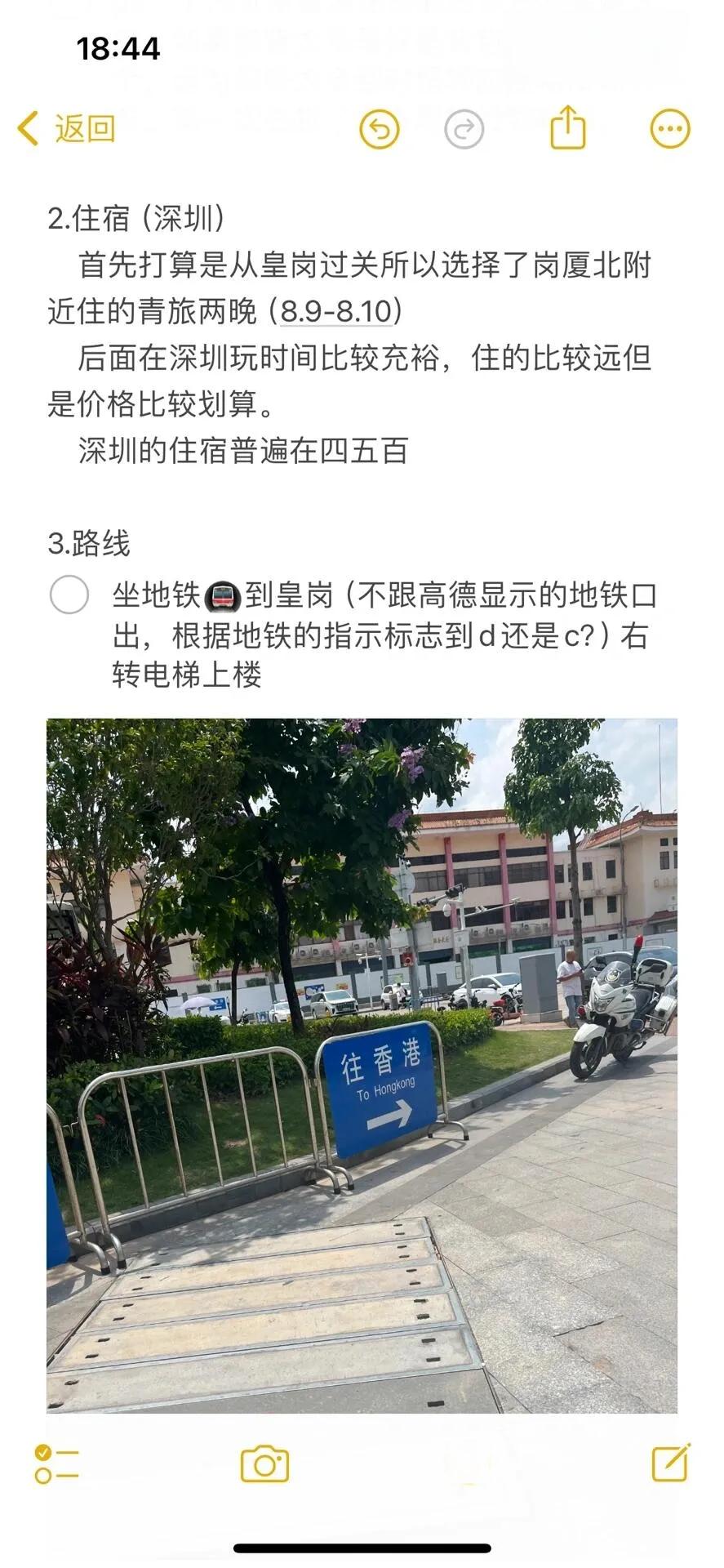
Task: Open the more options menu
Action: pyautogui.click(x=670, y=128)
